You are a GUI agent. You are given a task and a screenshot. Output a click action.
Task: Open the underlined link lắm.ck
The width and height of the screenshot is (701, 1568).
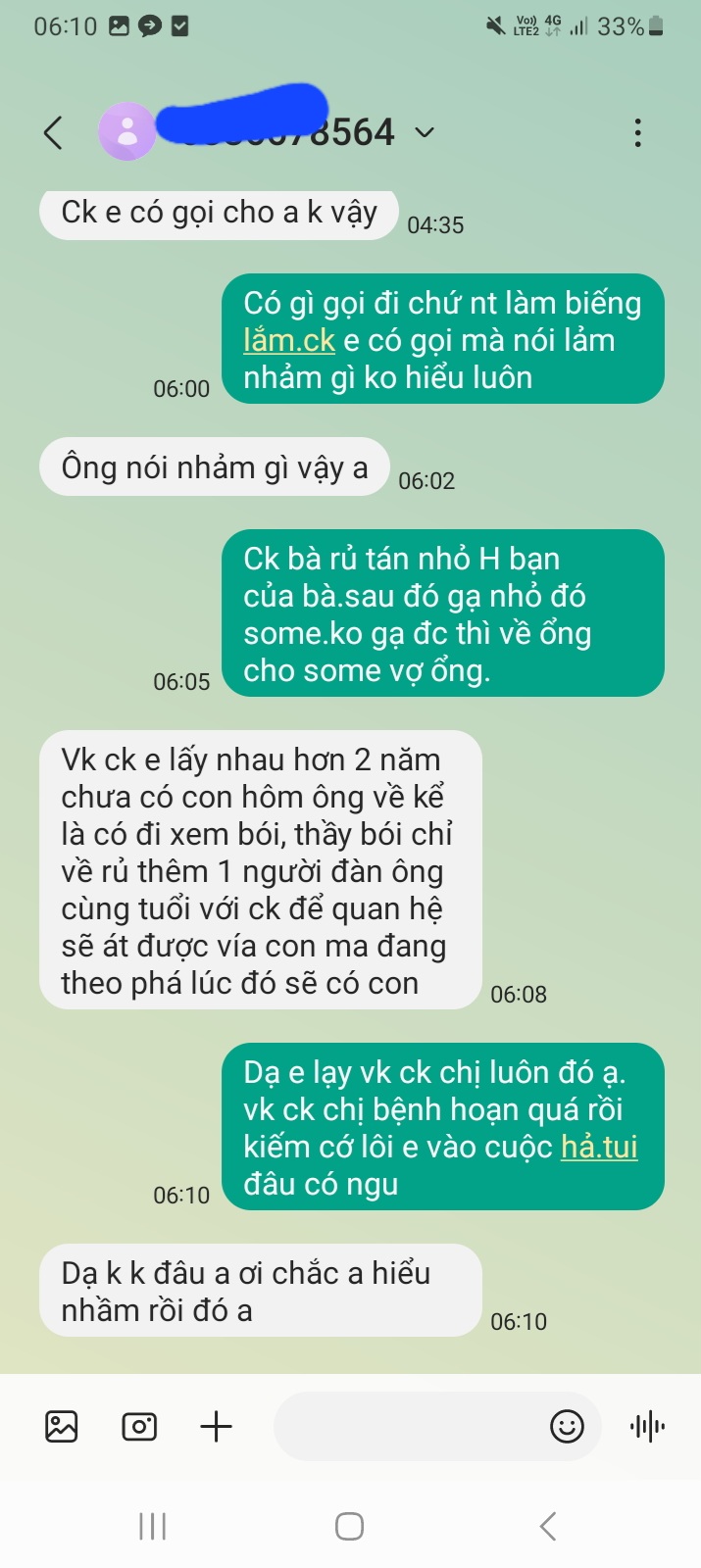pos(289,340)
